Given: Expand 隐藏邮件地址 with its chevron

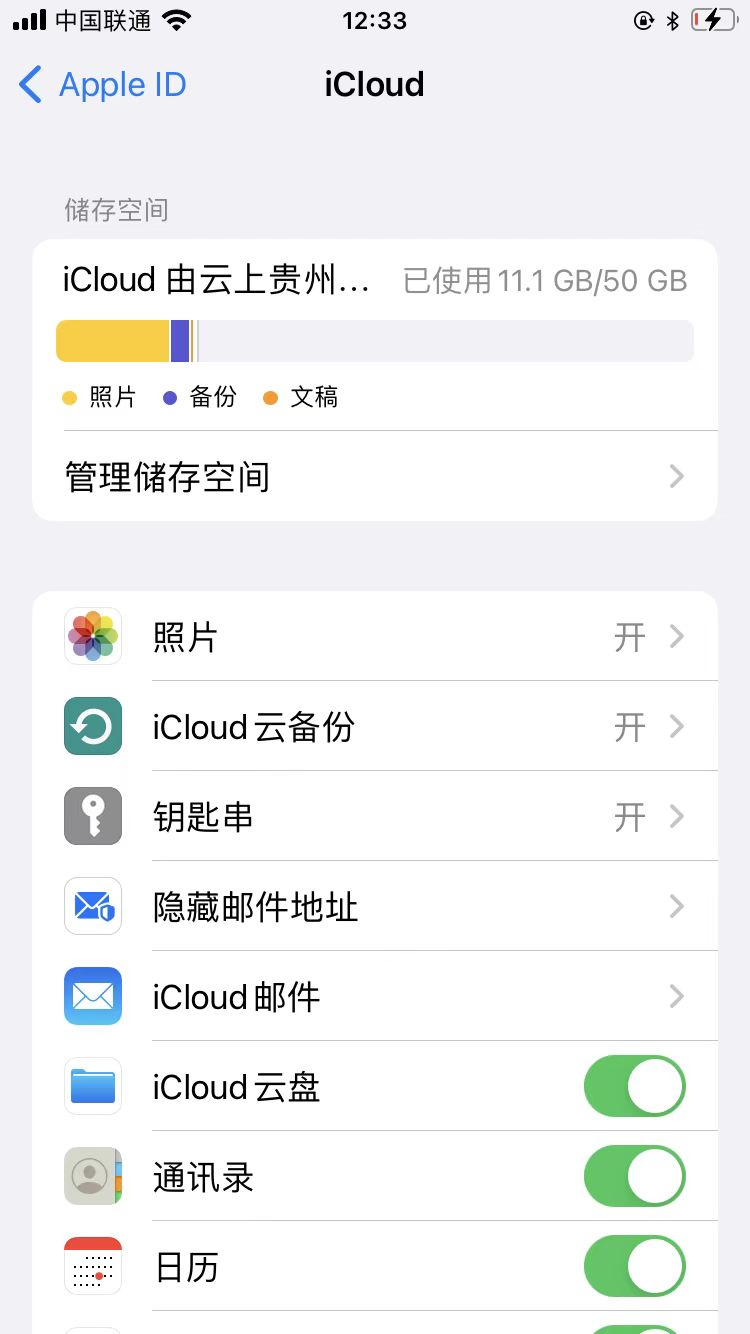Looking at the screenshot, I should click(676, 906).
